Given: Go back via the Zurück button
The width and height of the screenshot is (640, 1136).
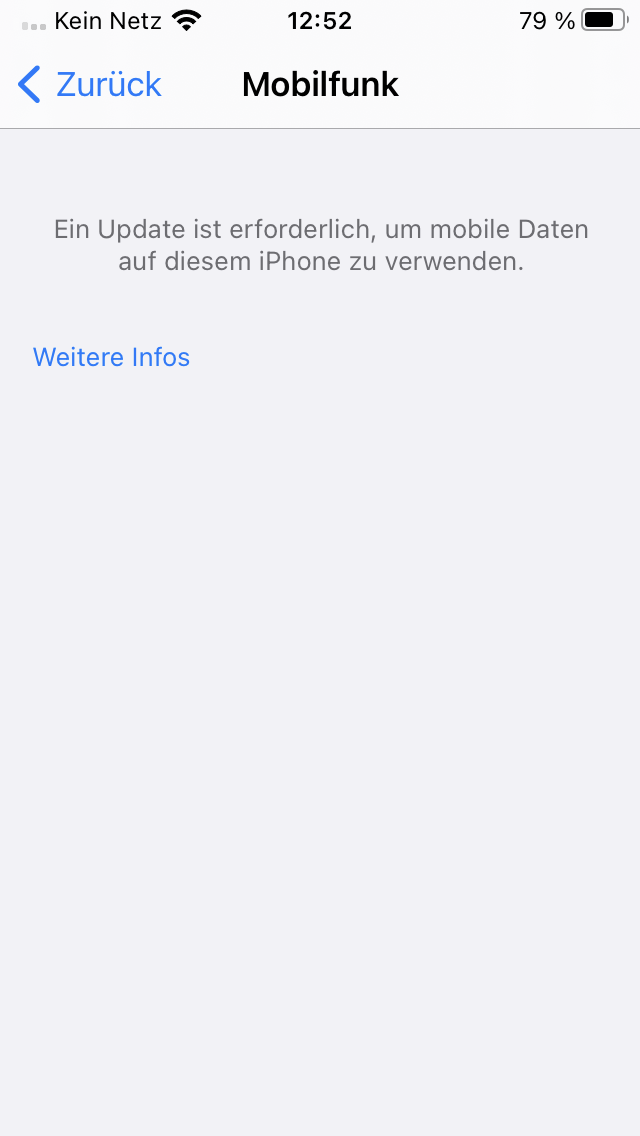Looking at the screenshot, I should click(x=90, y=85).
